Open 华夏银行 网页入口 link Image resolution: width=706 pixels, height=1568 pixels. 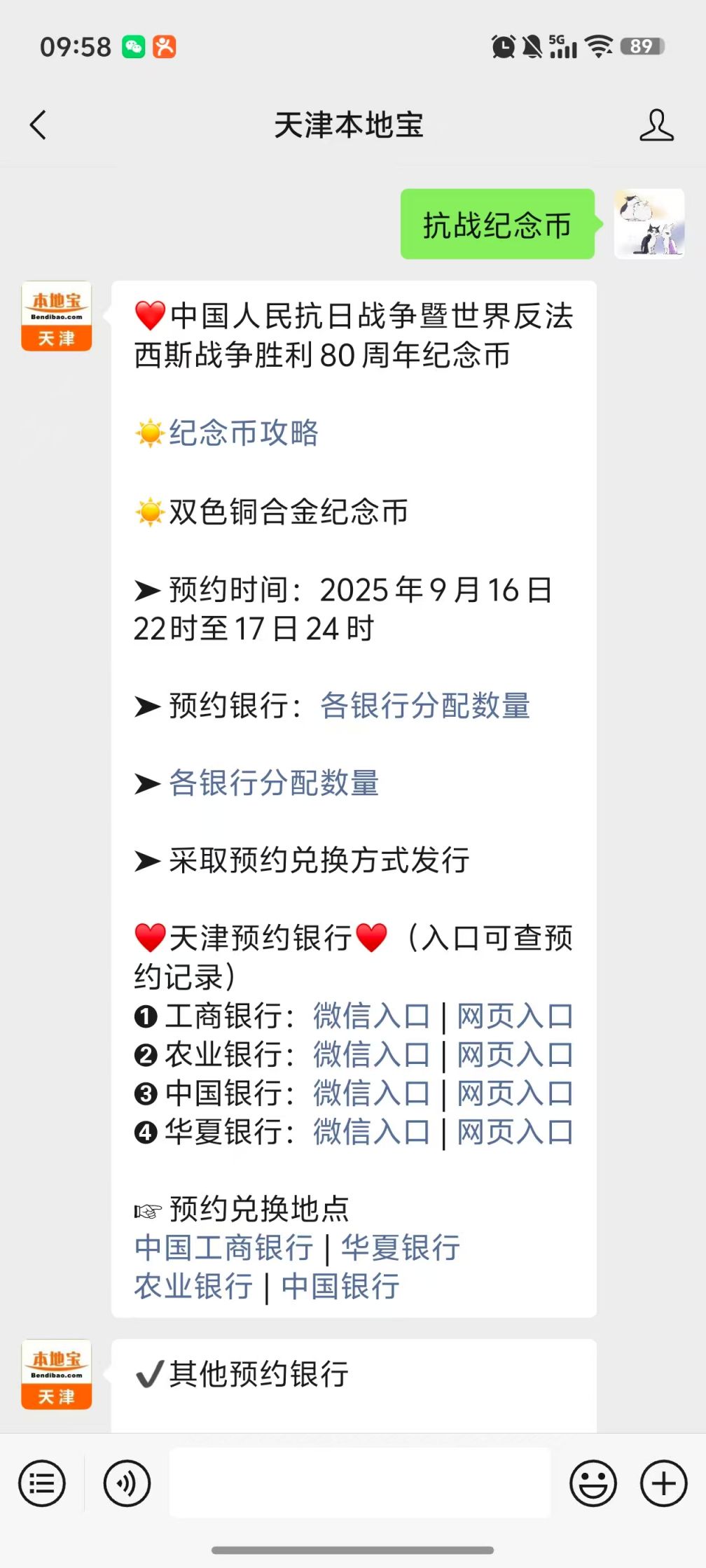click(x=515, y=1132)
